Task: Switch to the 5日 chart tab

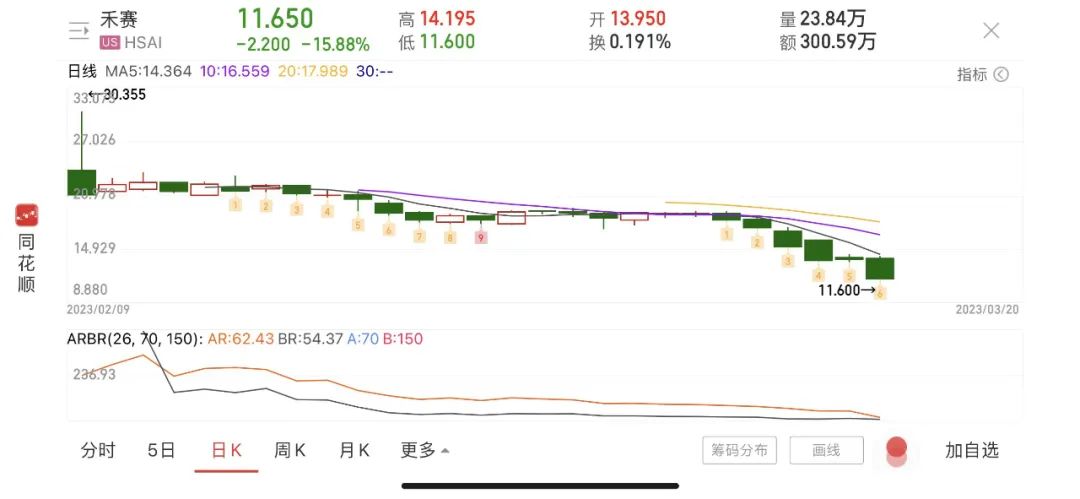Action: 161,451
